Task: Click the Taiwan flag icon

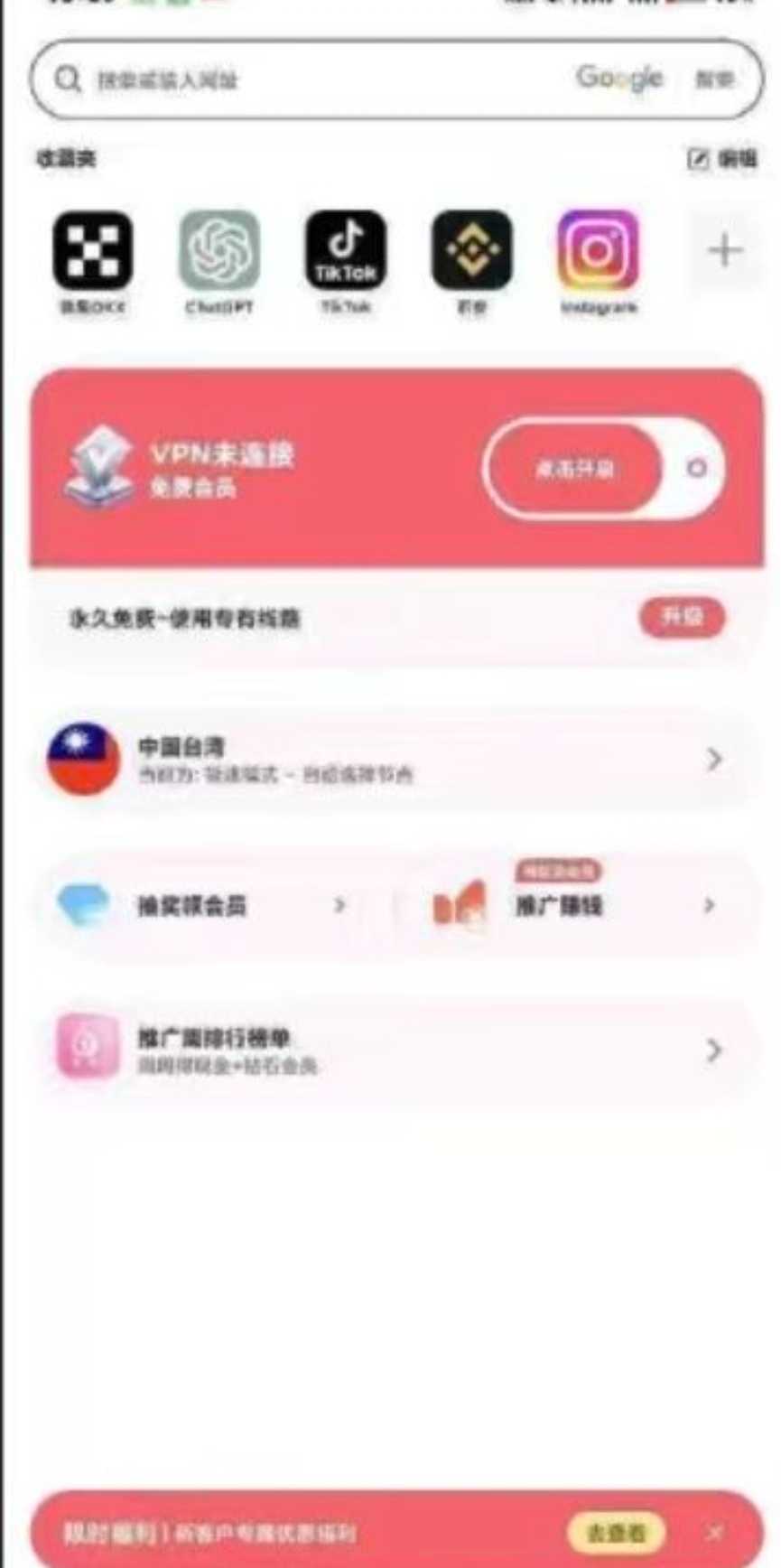Action: coord(79,761)
